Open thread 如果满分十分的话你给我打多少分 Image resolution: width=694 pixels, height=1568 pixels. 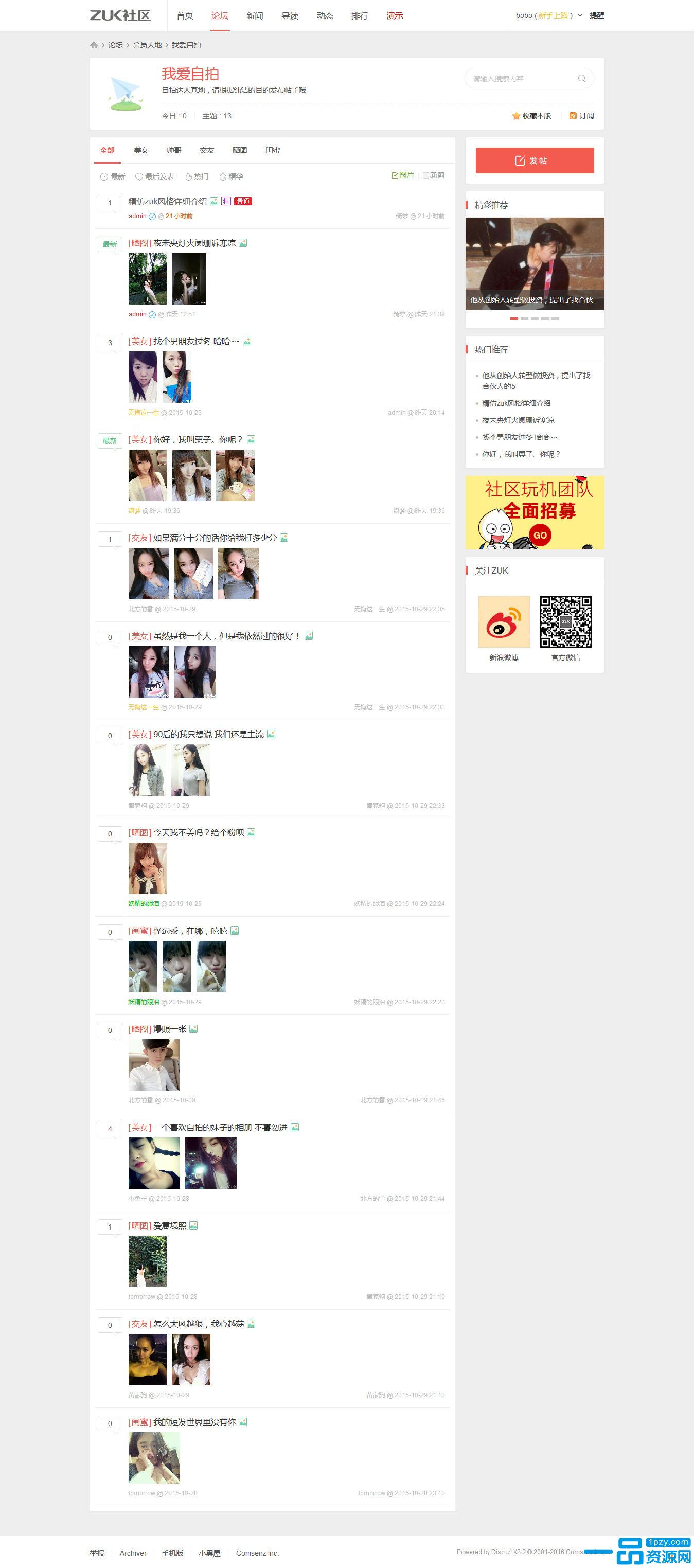(x=215, y=538)
